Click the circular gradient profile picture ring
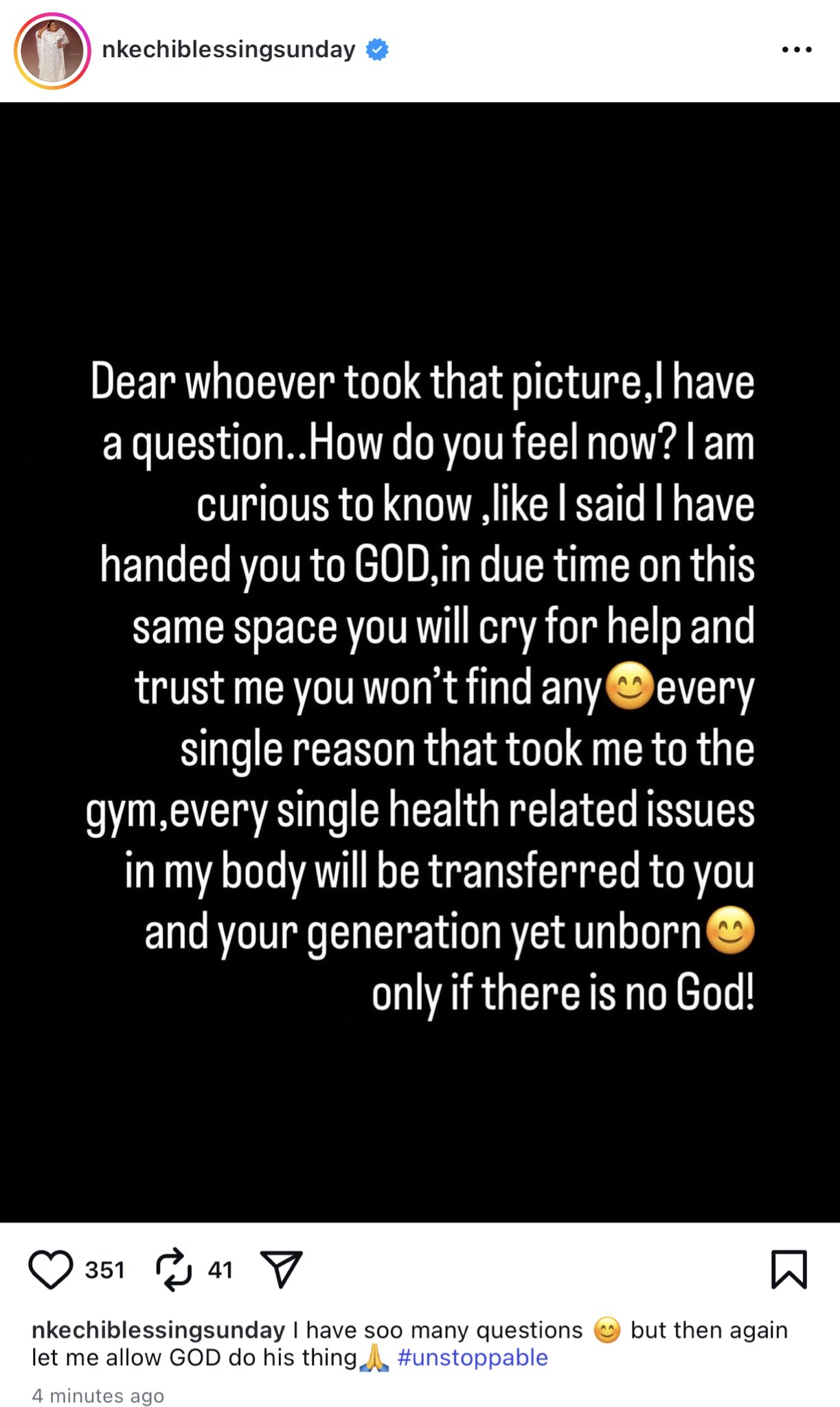This screenshot has height=1407, width=840. point(52,49)
